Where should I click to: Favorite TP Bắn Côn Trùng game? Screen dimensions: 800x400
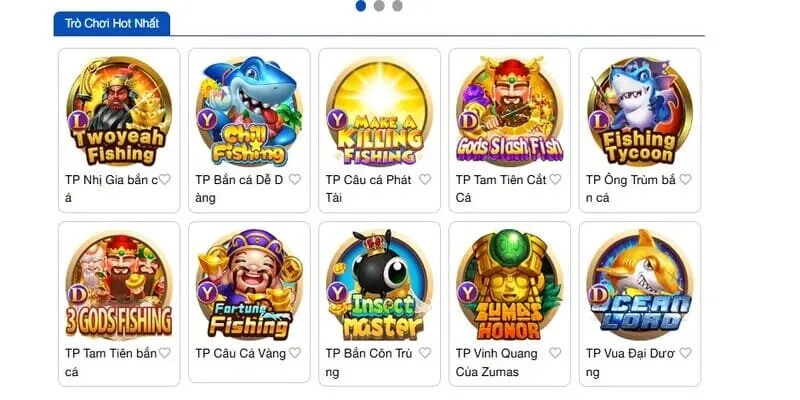(425, 353)
